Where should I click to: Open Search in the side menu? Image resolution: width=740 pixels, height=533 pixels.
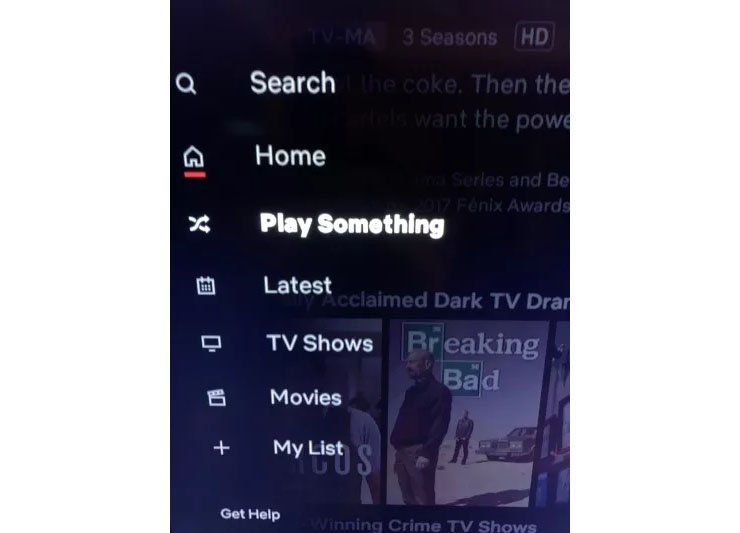tap(291, 83)
